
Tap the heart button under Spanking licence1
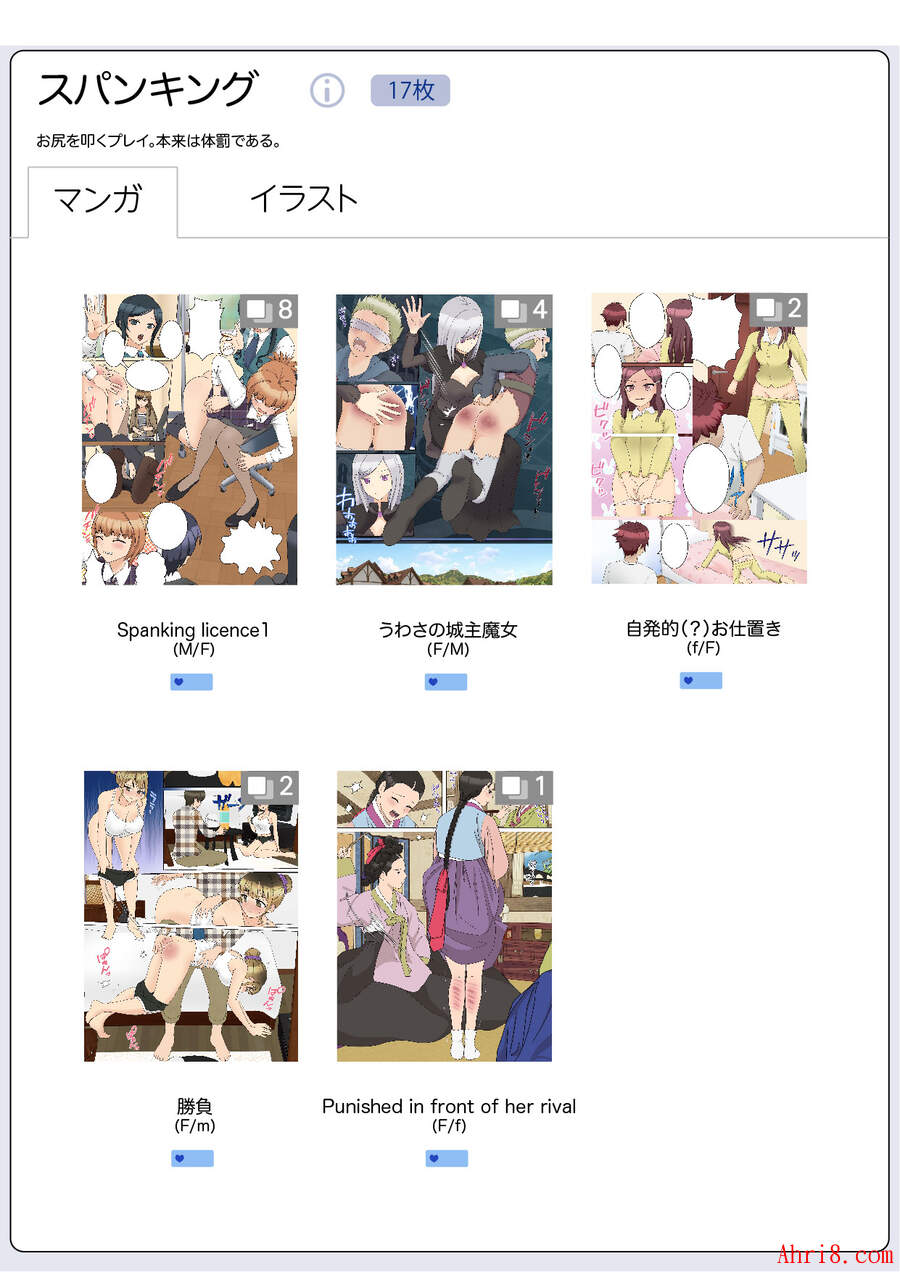coord(191,682)
